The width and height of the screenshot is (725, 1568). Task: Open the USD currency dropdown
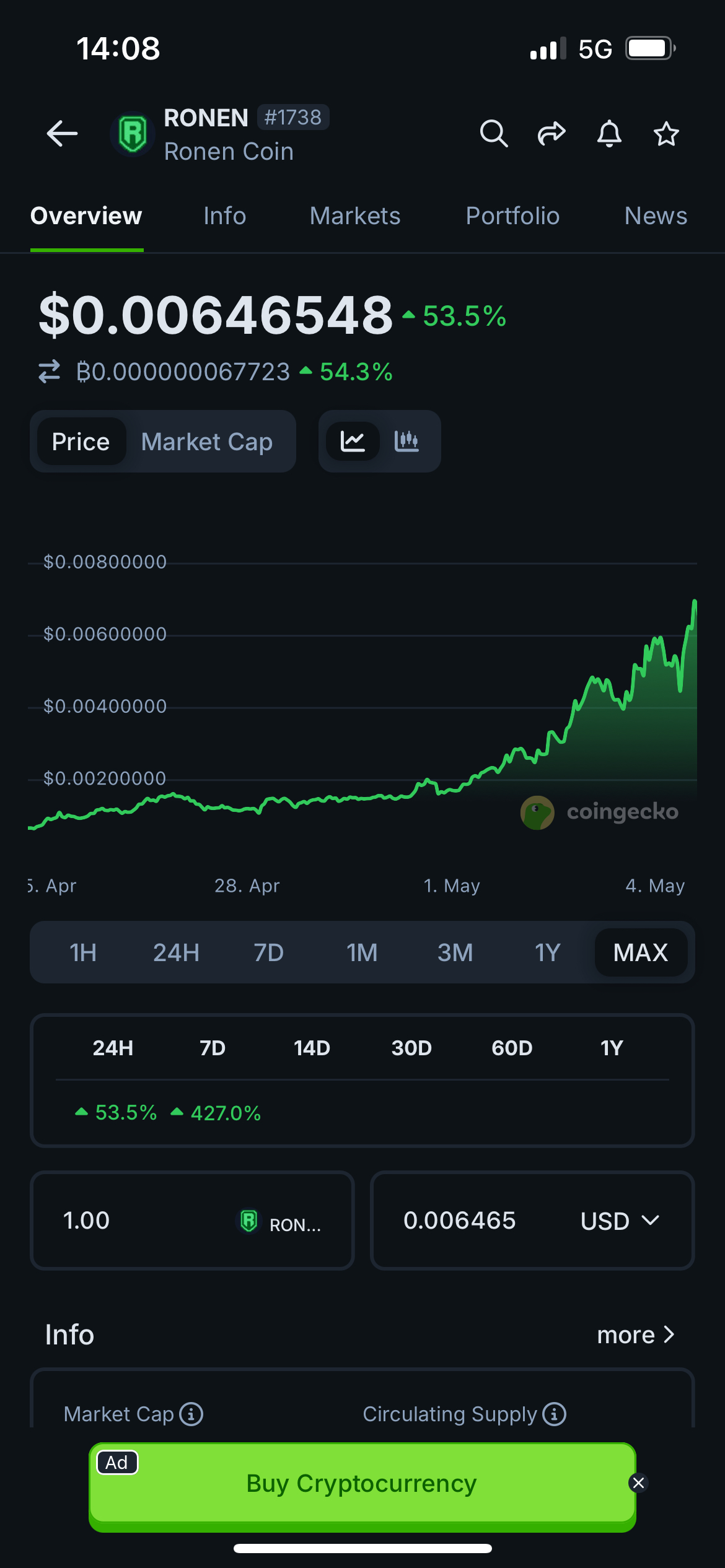click(620, 1221)
